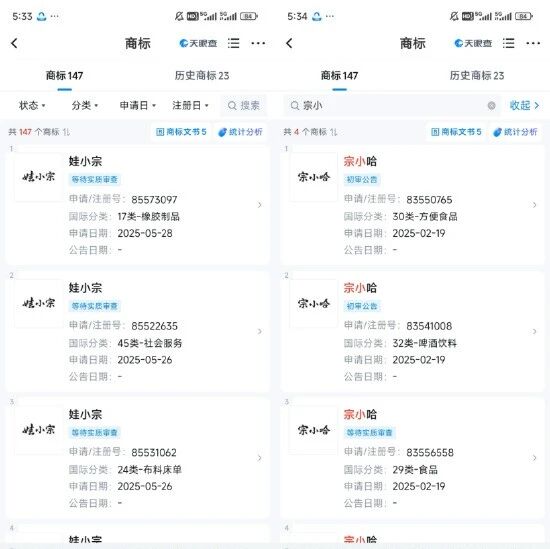Tap the search field containing 宗小
The image size is (550, 549).
click(386, 105)
